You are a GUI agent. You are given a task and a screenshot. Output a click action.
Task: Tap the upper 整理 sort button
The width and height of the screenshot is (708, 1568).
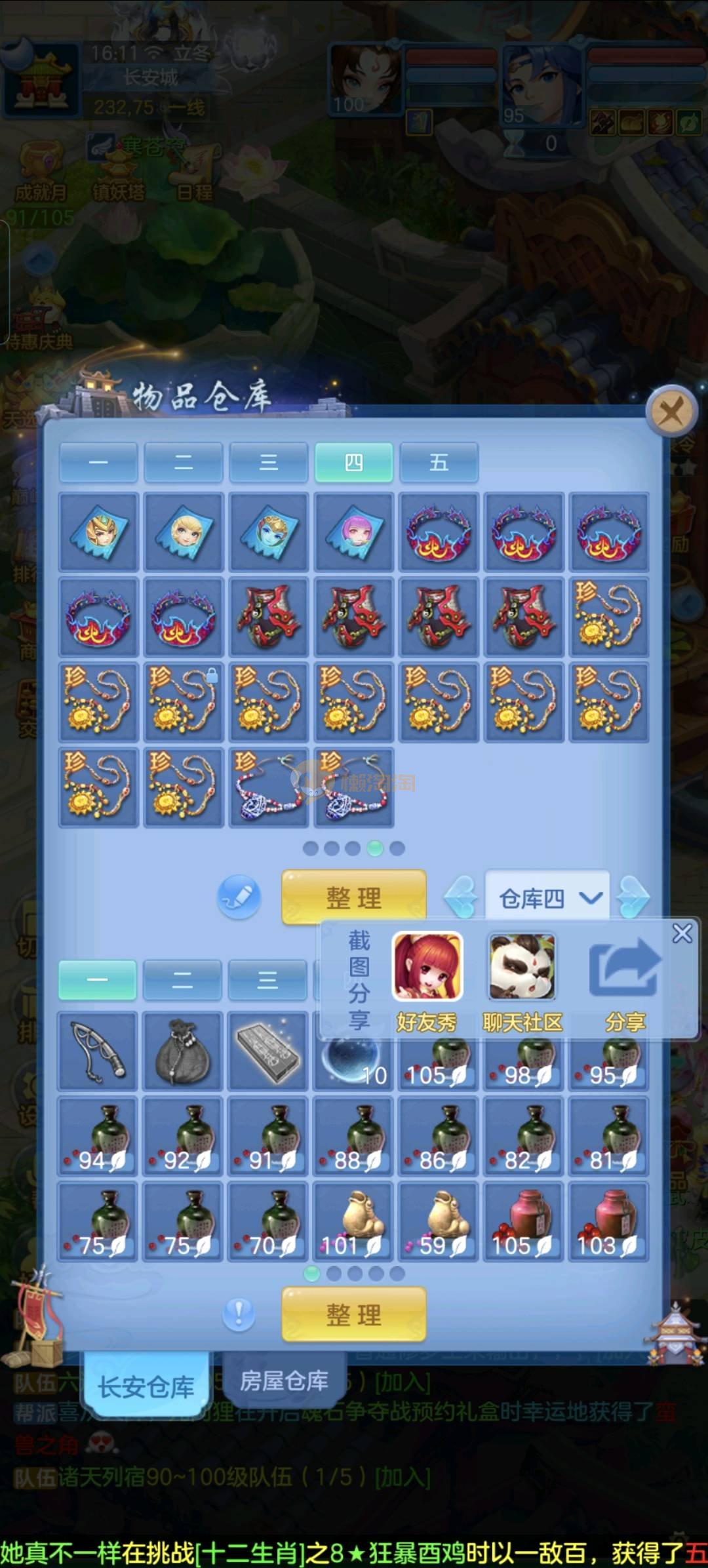[354, 897]
